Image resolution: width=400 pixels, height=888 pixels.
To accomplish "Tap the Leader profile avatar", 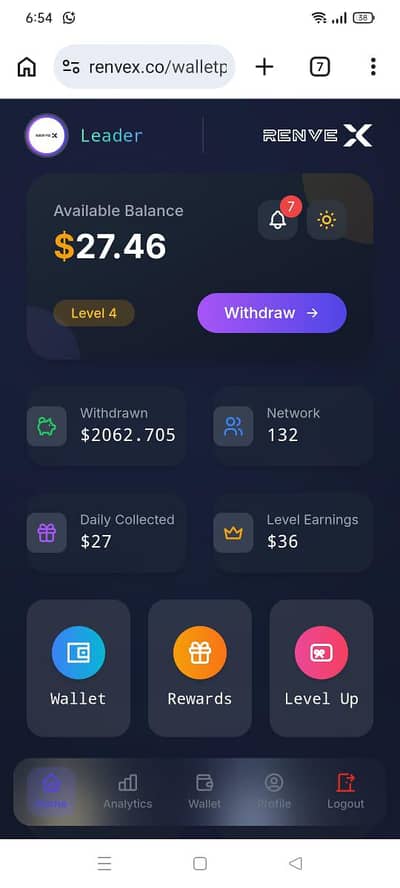I will (46, 135).
